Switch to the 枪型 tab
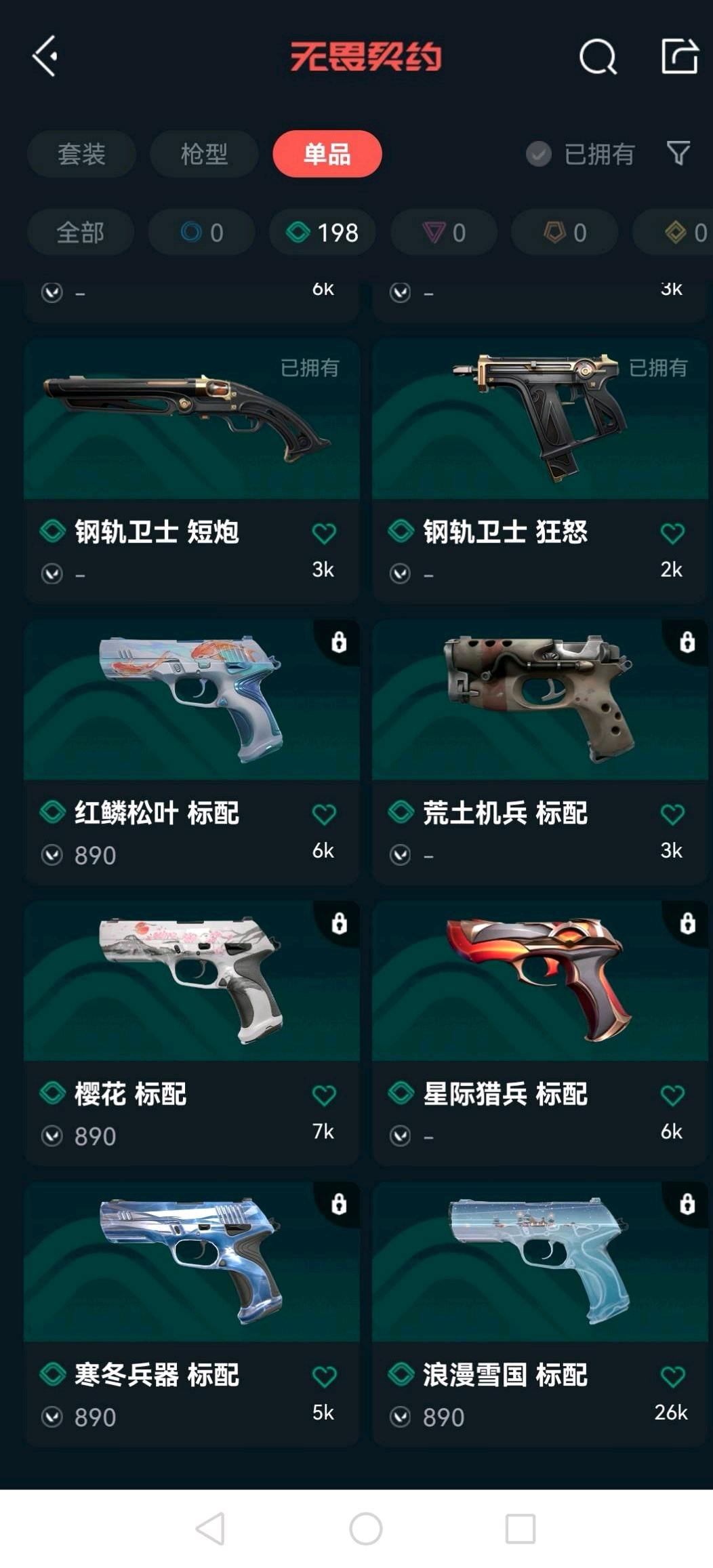The image size is (713, 1568). click(x=203, y=154)
